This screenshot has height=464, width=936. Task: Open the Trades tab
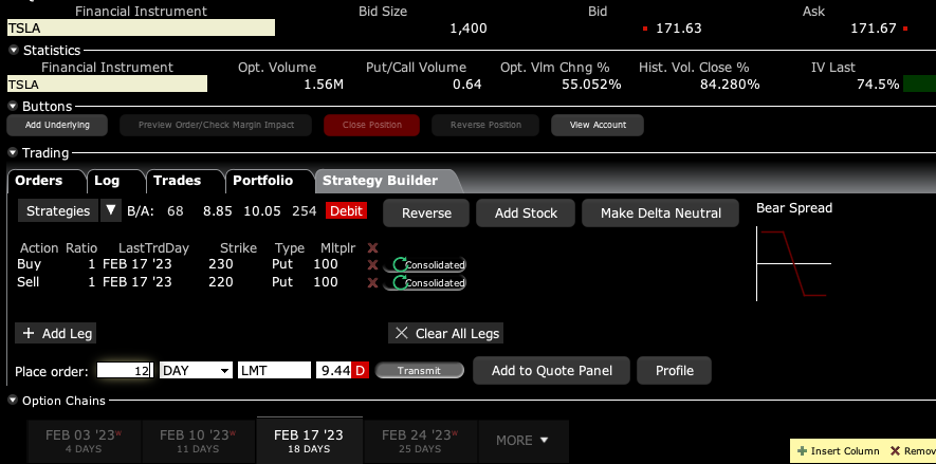[177, 181]
